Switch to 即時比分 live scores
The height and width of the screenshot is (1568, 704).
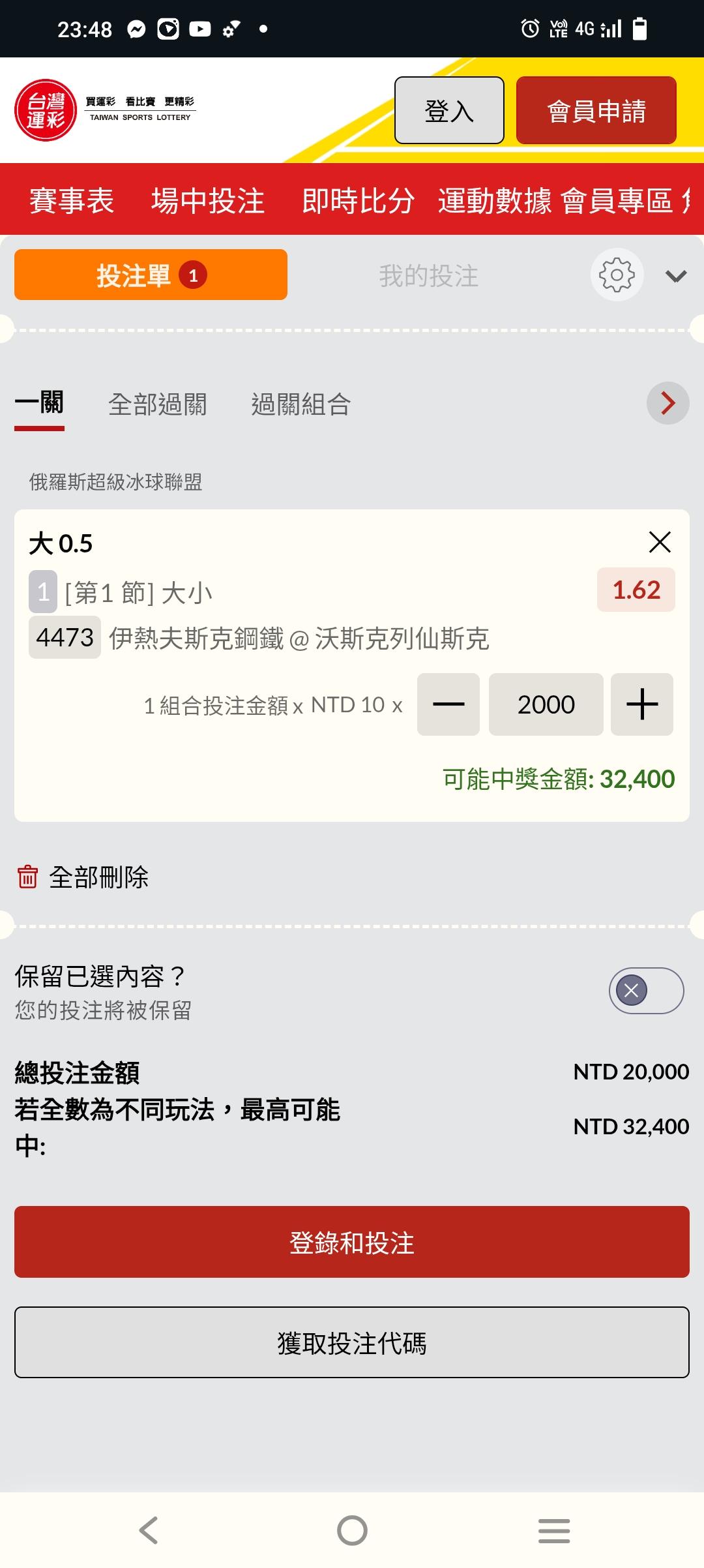pos(358,200)
